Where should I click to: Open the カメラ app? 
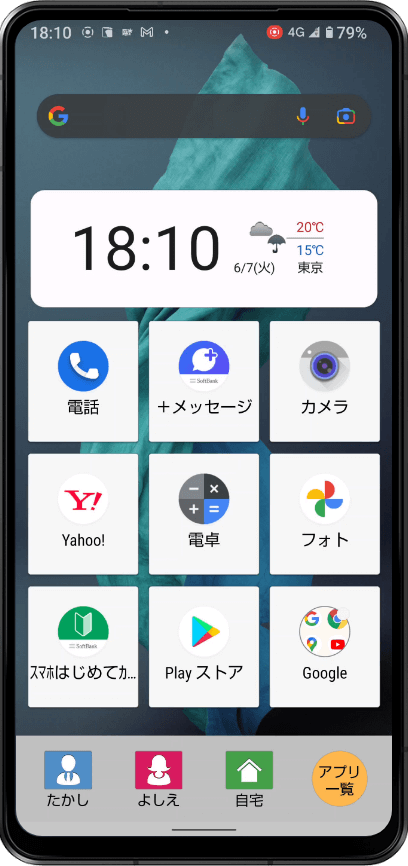pos(325,381)
